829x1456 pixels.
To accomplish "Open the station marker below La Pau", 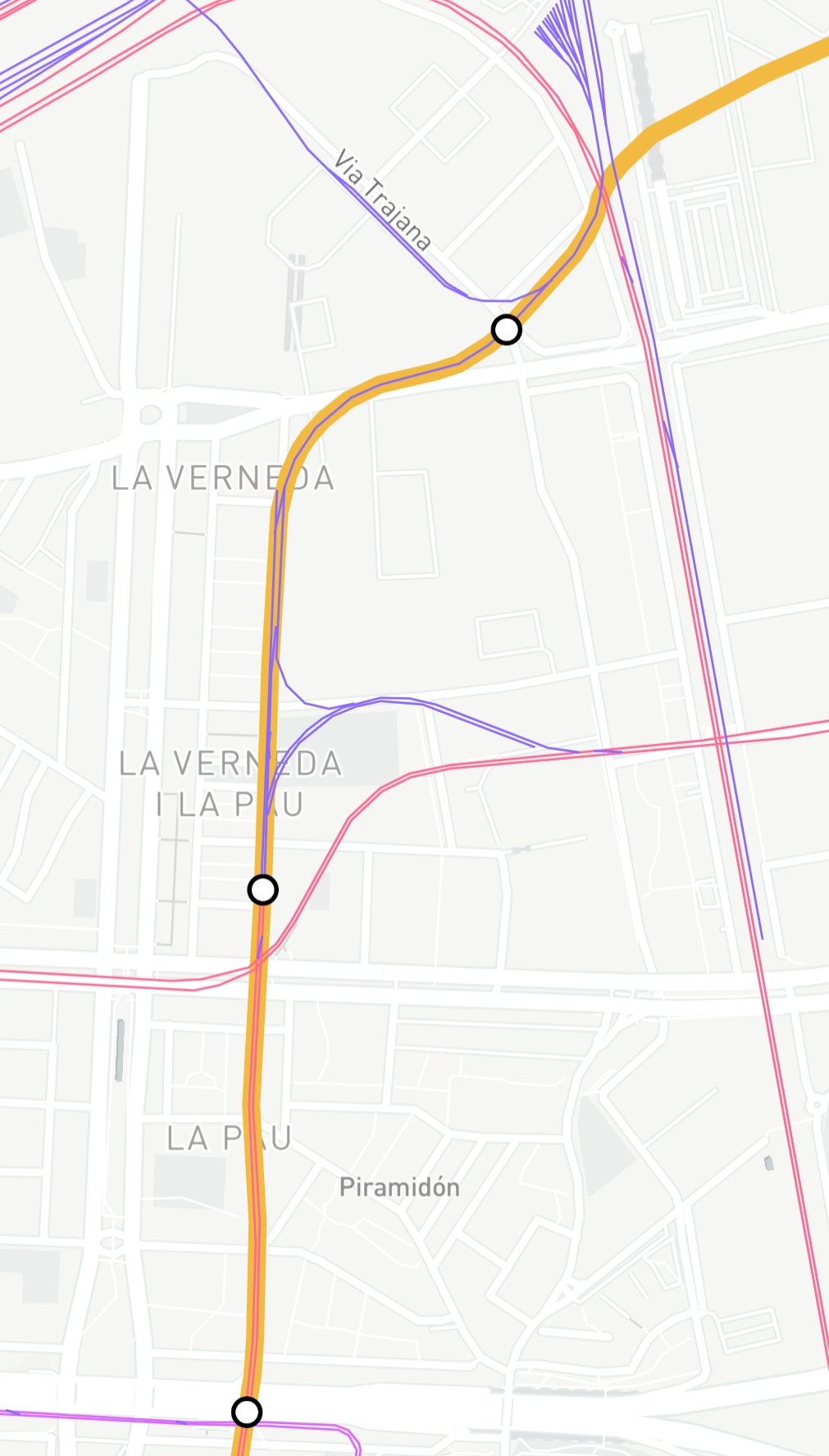I will click(x=247, y=1412).
